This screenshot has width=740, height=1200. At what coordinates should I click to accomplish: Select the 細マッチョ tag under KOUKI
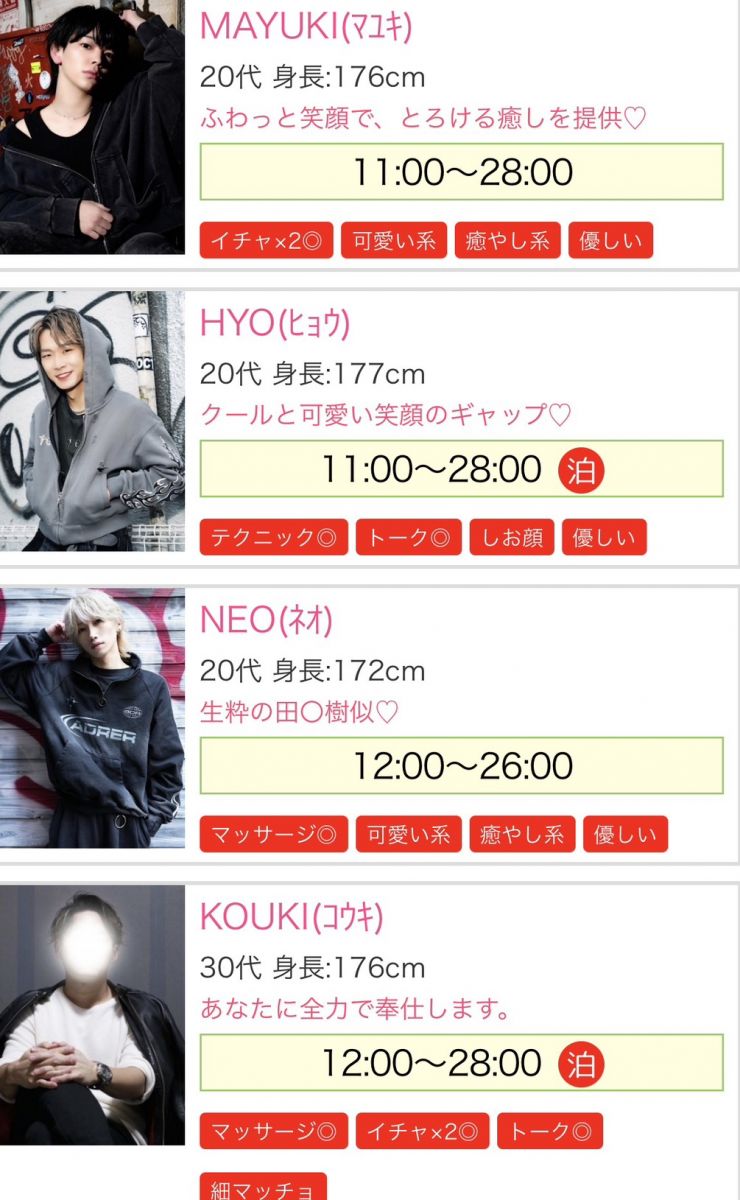click(263, 1188)
